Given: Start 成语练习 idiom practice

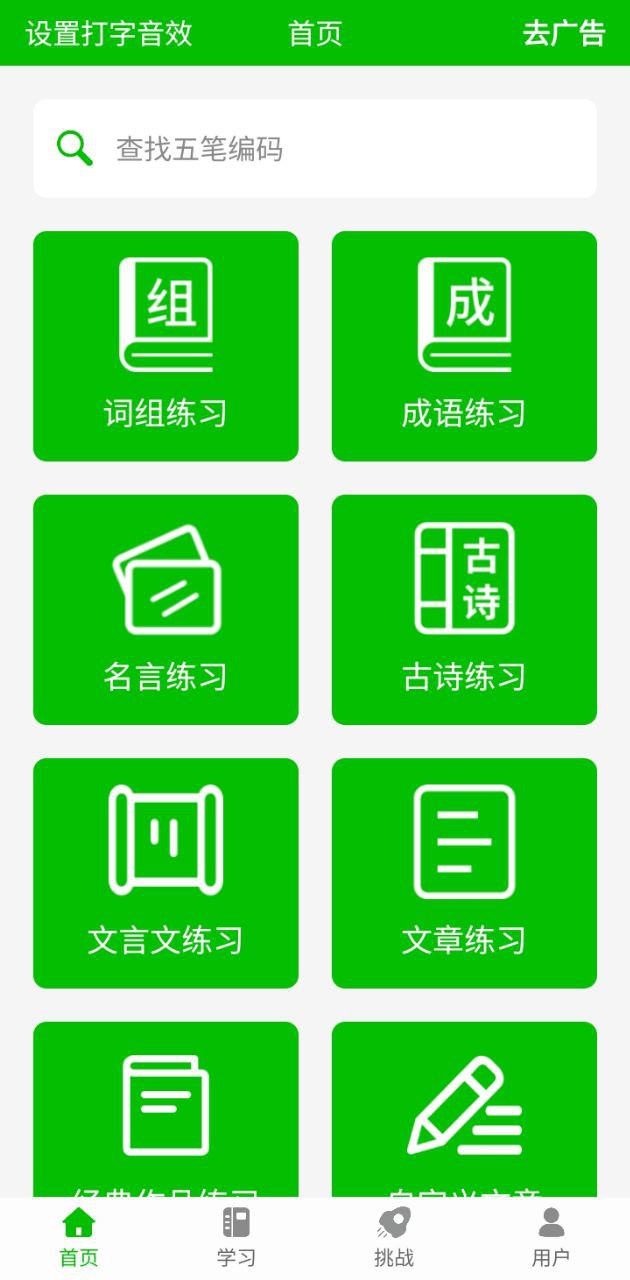Looking at the screenshot, I should click(464, 346).
